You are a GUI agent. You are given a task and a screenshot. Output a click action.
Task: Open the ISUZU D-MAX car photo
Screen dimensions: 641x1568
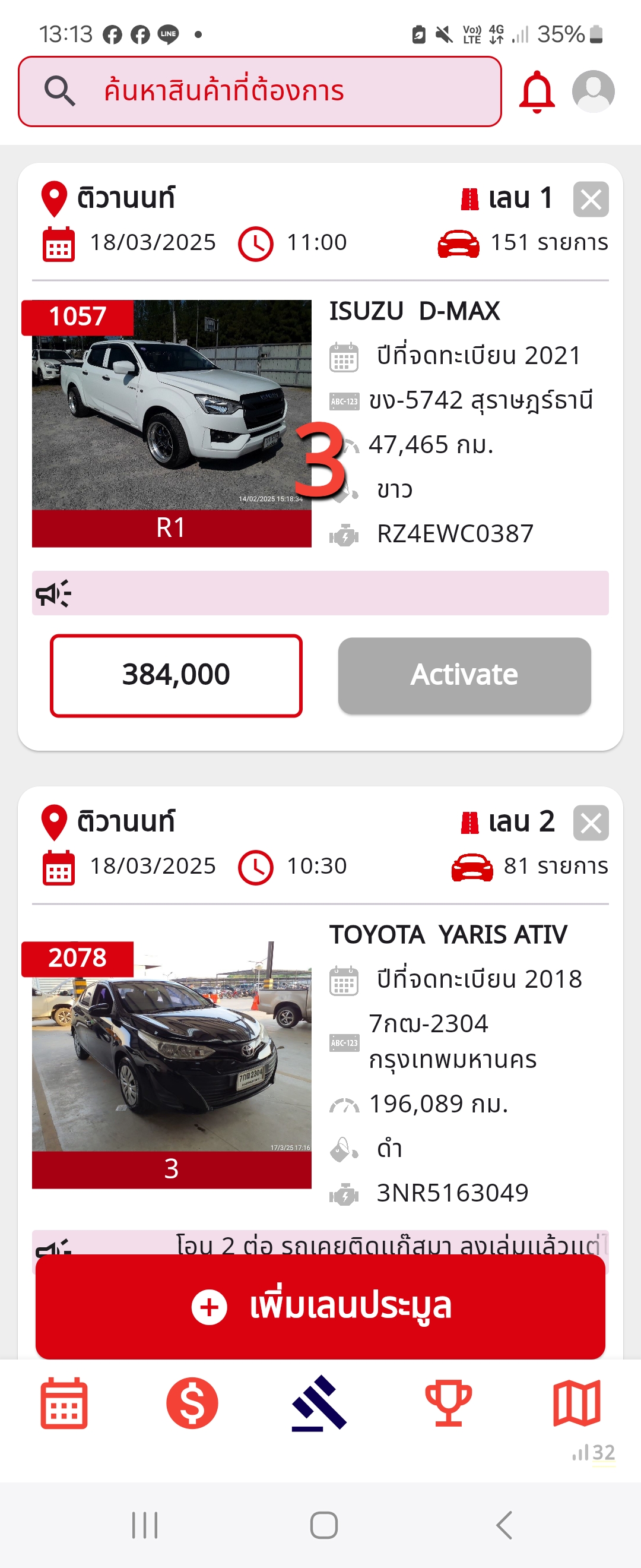tap(172, 406)
